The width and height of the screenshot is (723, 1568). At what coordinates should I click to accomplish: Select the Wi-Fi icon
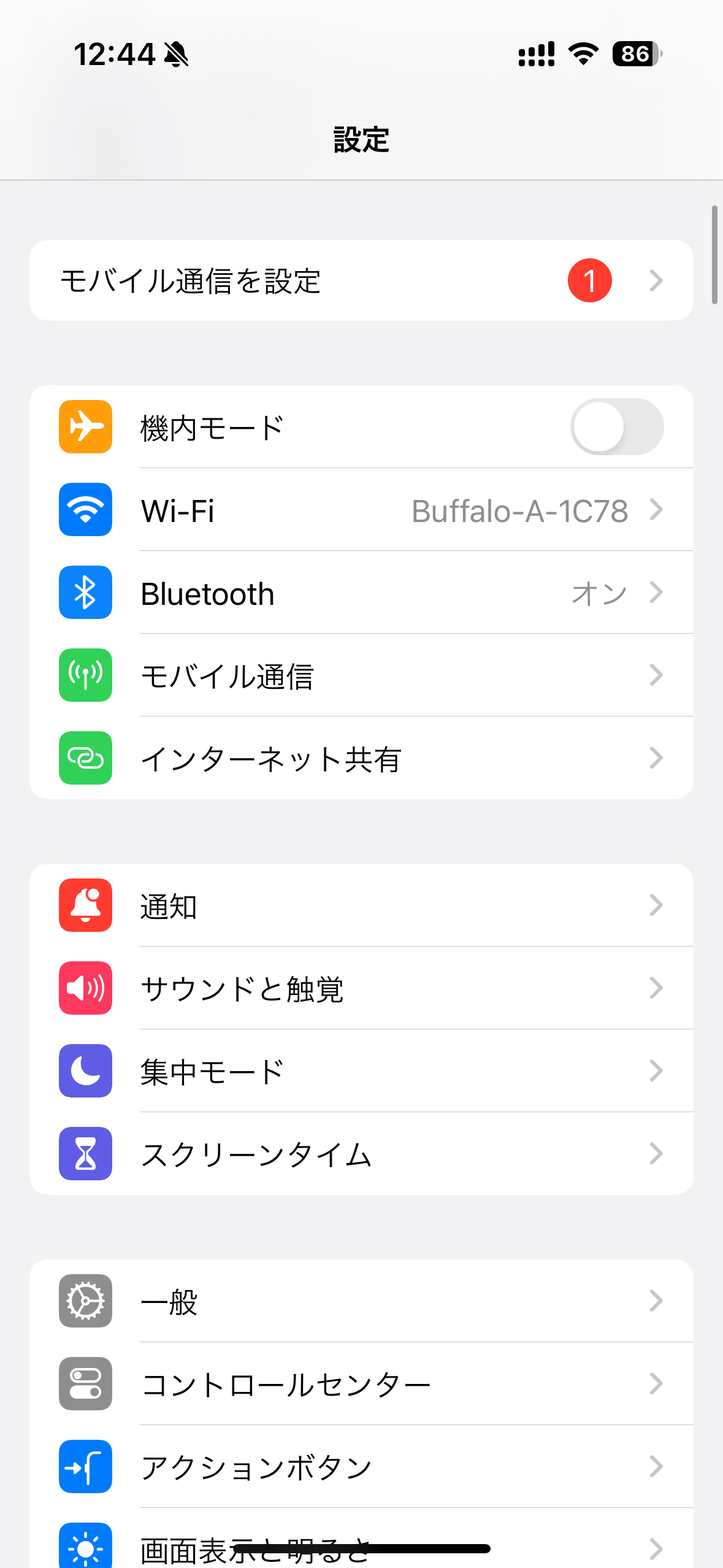pos(85,510)
